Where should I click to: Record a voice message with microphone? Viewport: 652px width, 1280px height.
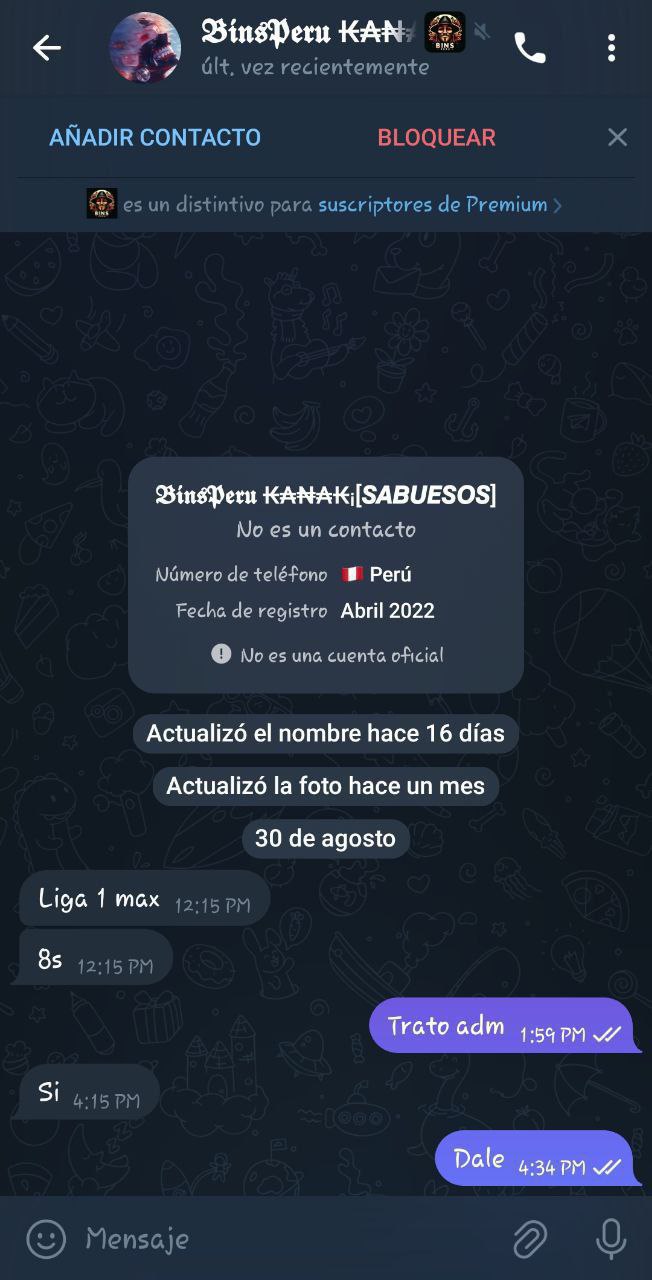[610, 1239]
